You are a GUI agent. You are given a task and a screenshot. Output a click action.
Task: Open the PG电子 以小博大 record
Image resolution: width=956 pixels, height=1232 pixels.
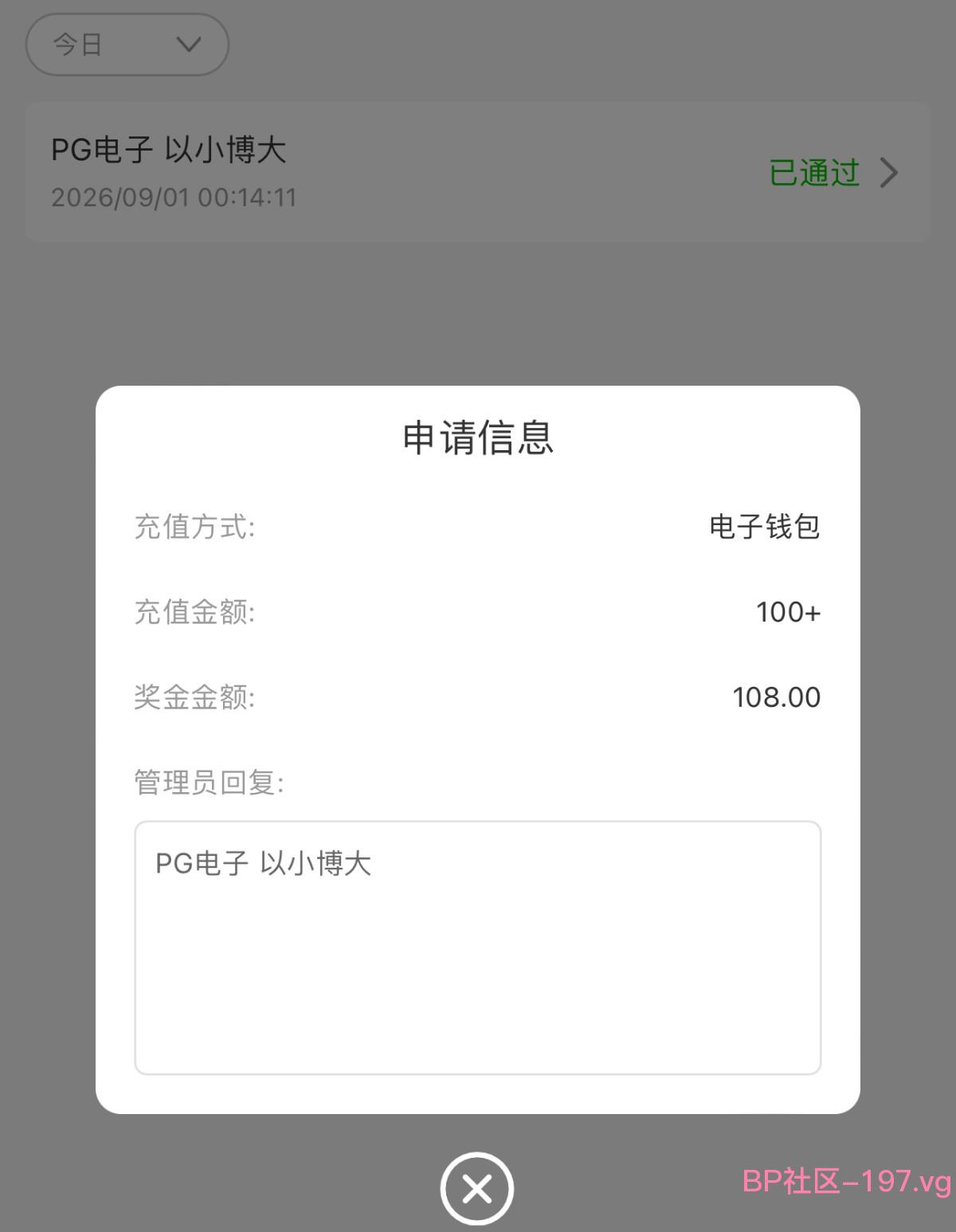pos(478,172)
